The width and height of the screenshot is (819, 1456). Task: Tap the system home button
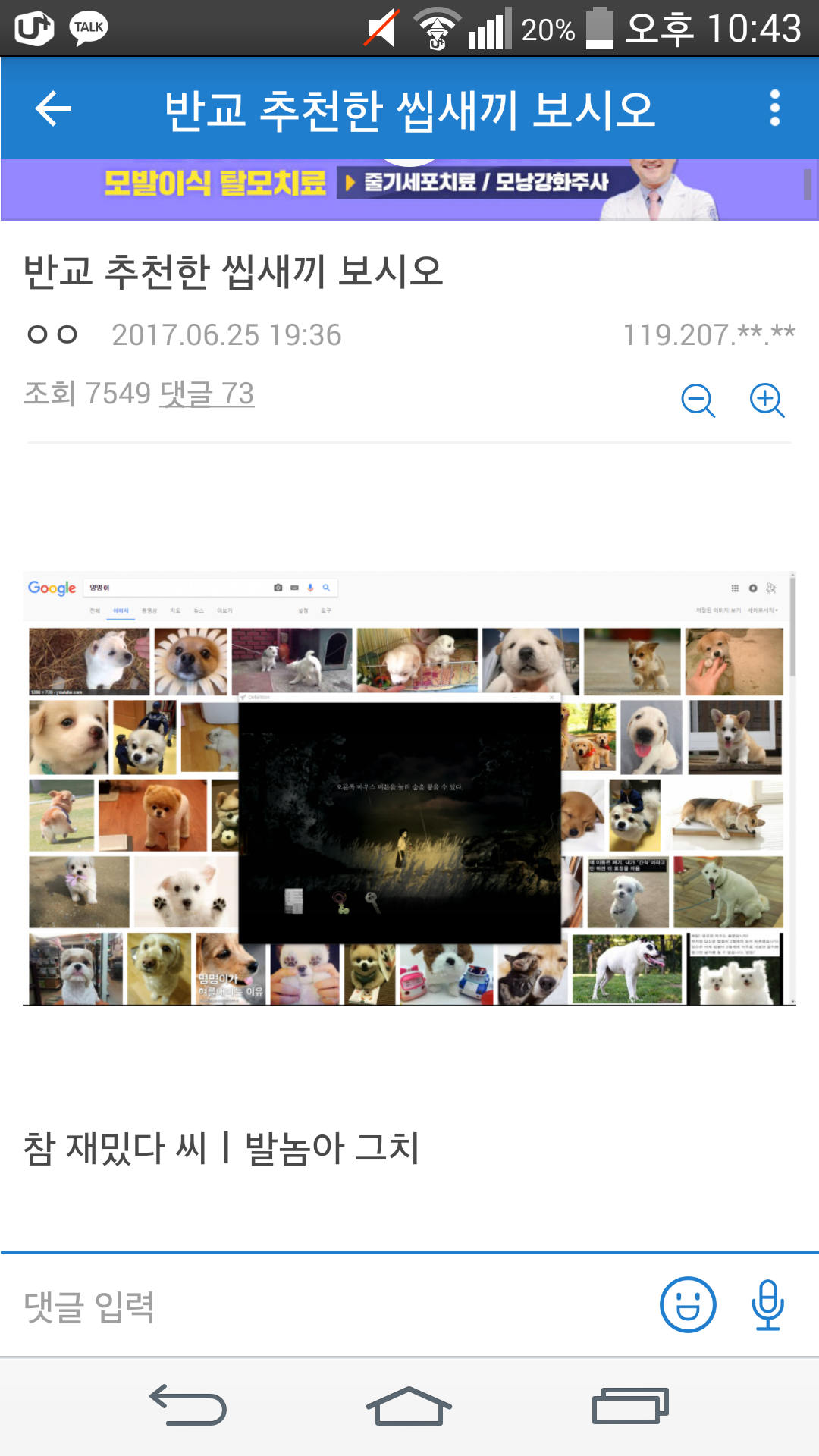[x=409, y=1407]
